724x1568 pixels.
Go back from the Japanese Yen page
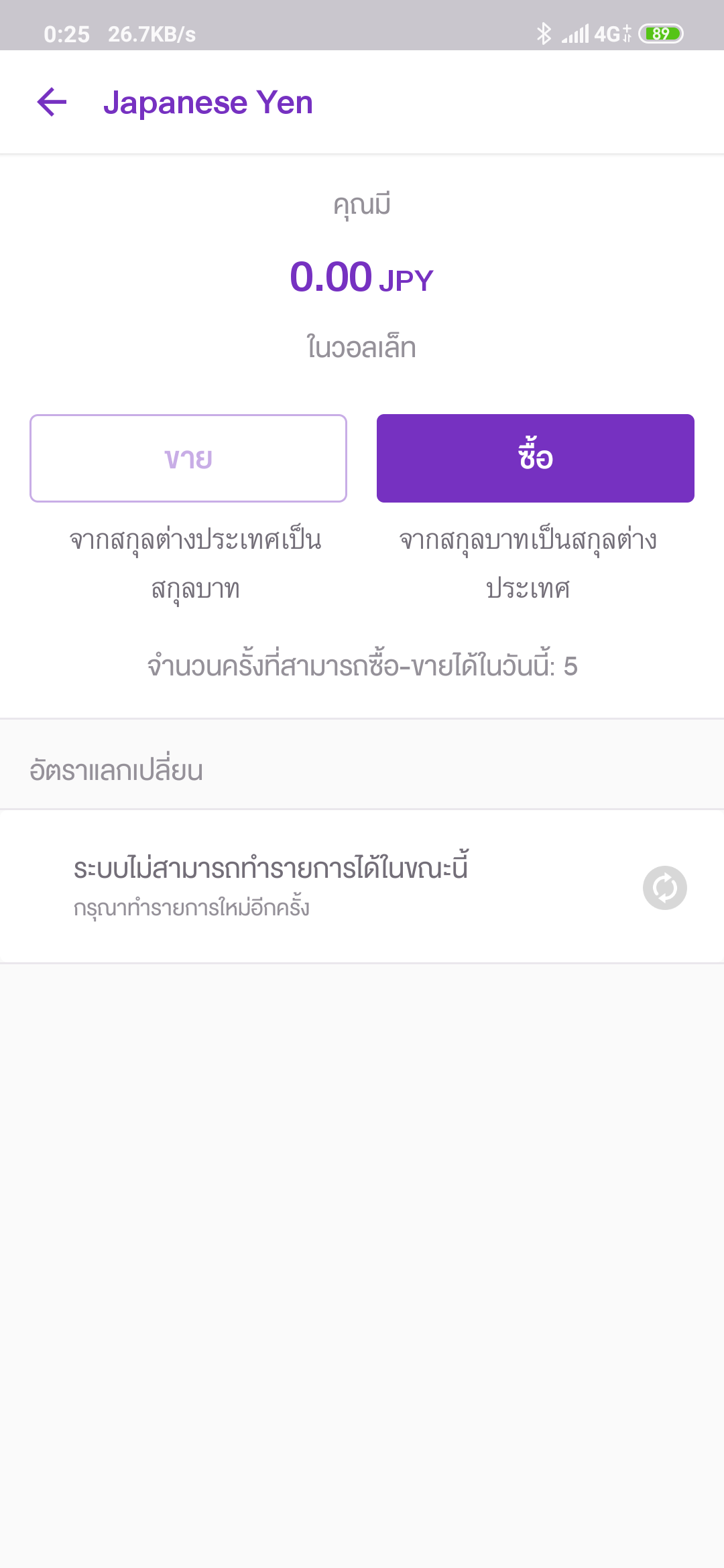(52, 103)
